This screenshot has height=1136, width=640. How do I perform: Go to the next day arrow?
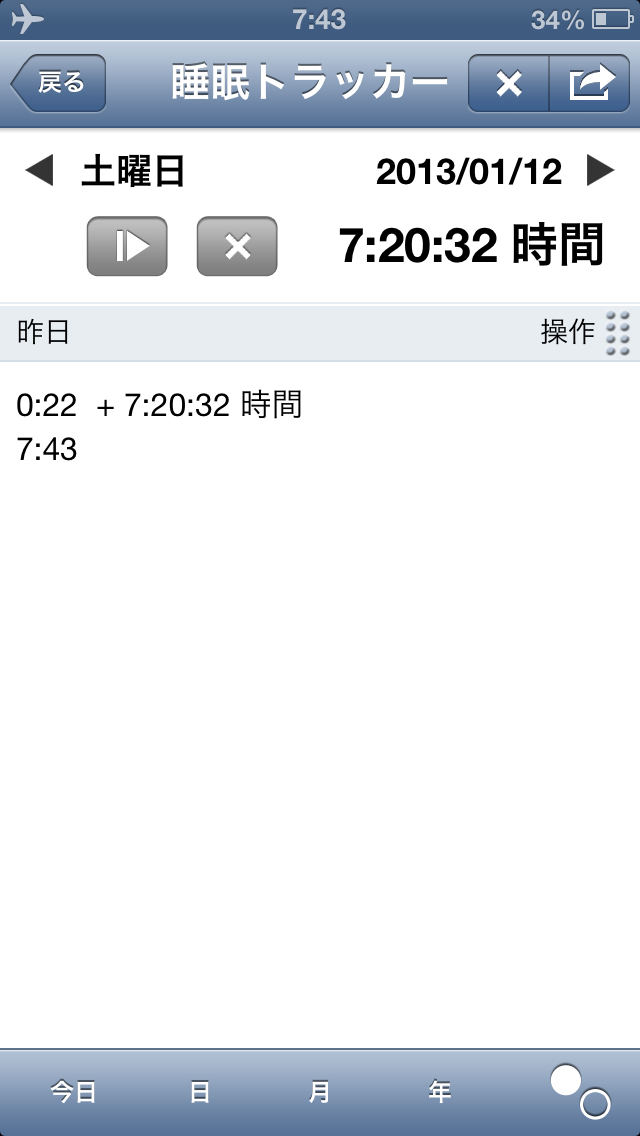[x=600, y=172]
